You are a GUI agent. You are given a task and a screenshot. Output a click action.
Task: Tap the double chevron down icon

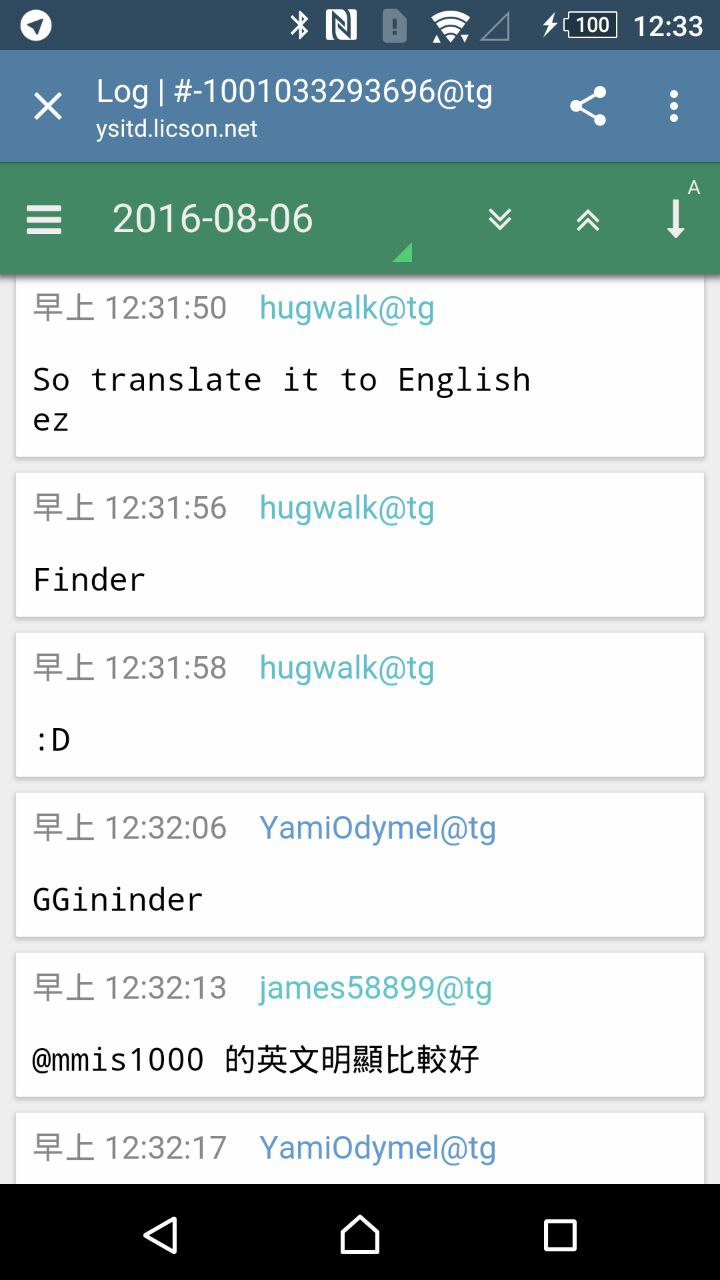(500, 219)
